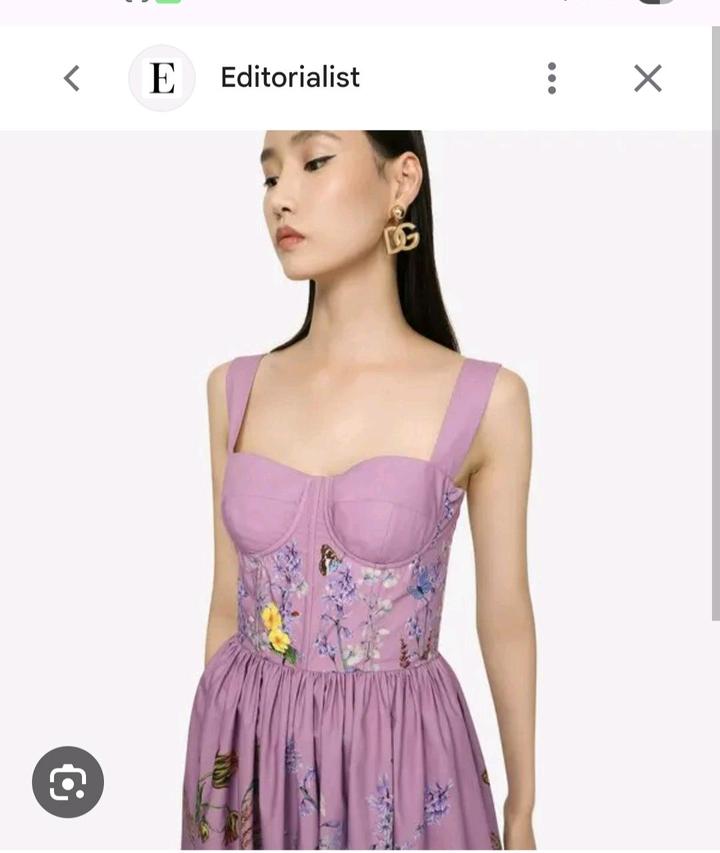Screen dimensions: 720x853
Task: Go back using the back arrow
Action: click(71, 78)
